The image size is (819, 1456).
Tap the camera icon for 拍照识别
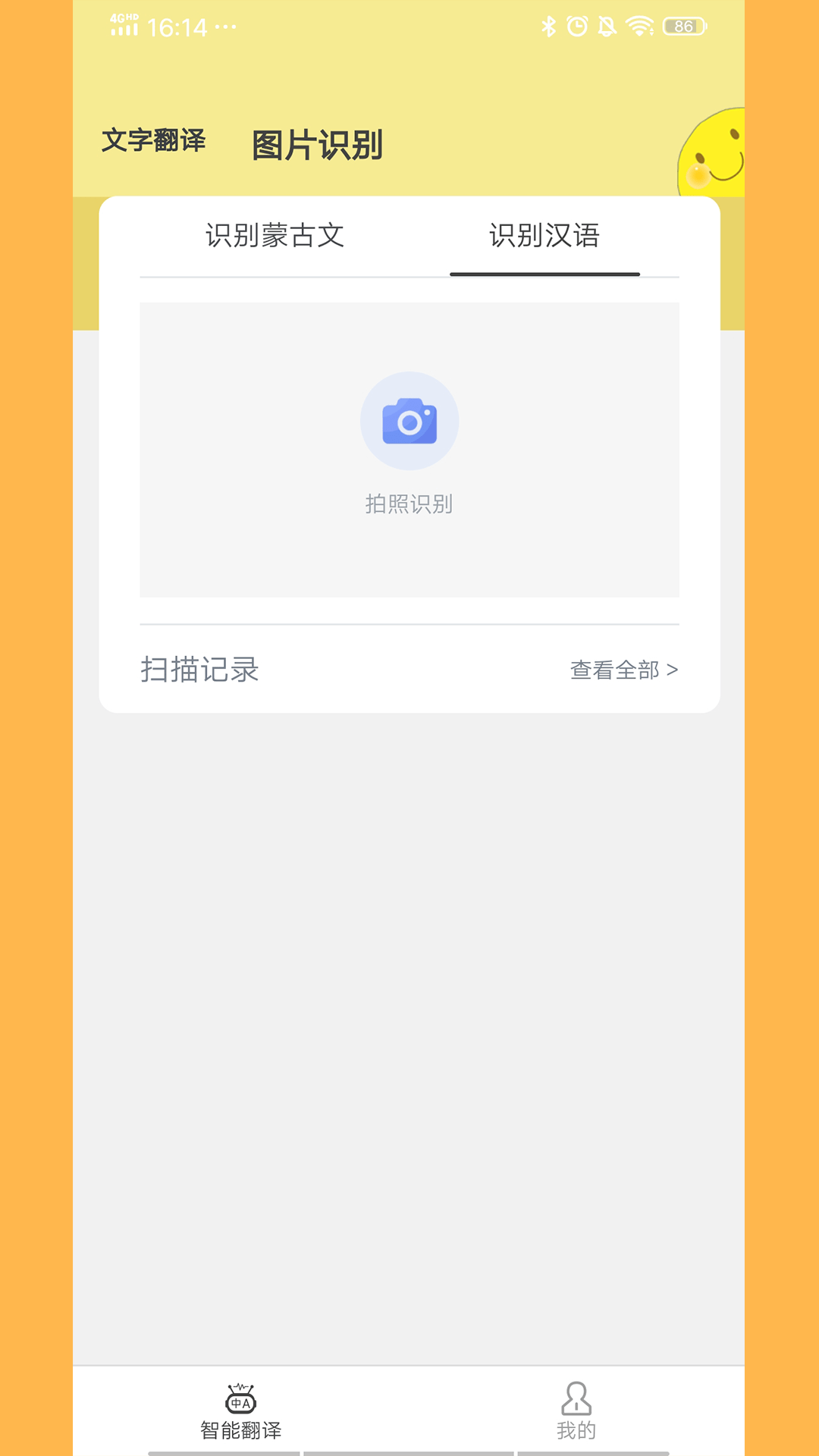click(x=409, y=422)
